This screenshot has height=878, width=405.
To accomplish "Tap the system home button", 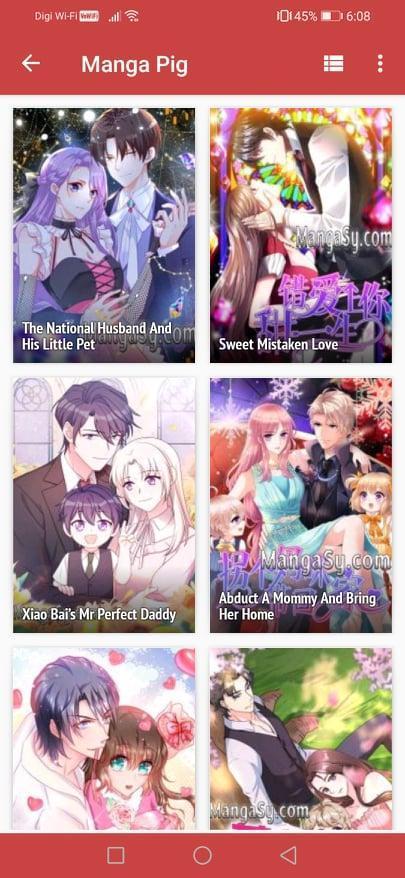I will pyautogui.click(x=202, y=855).
